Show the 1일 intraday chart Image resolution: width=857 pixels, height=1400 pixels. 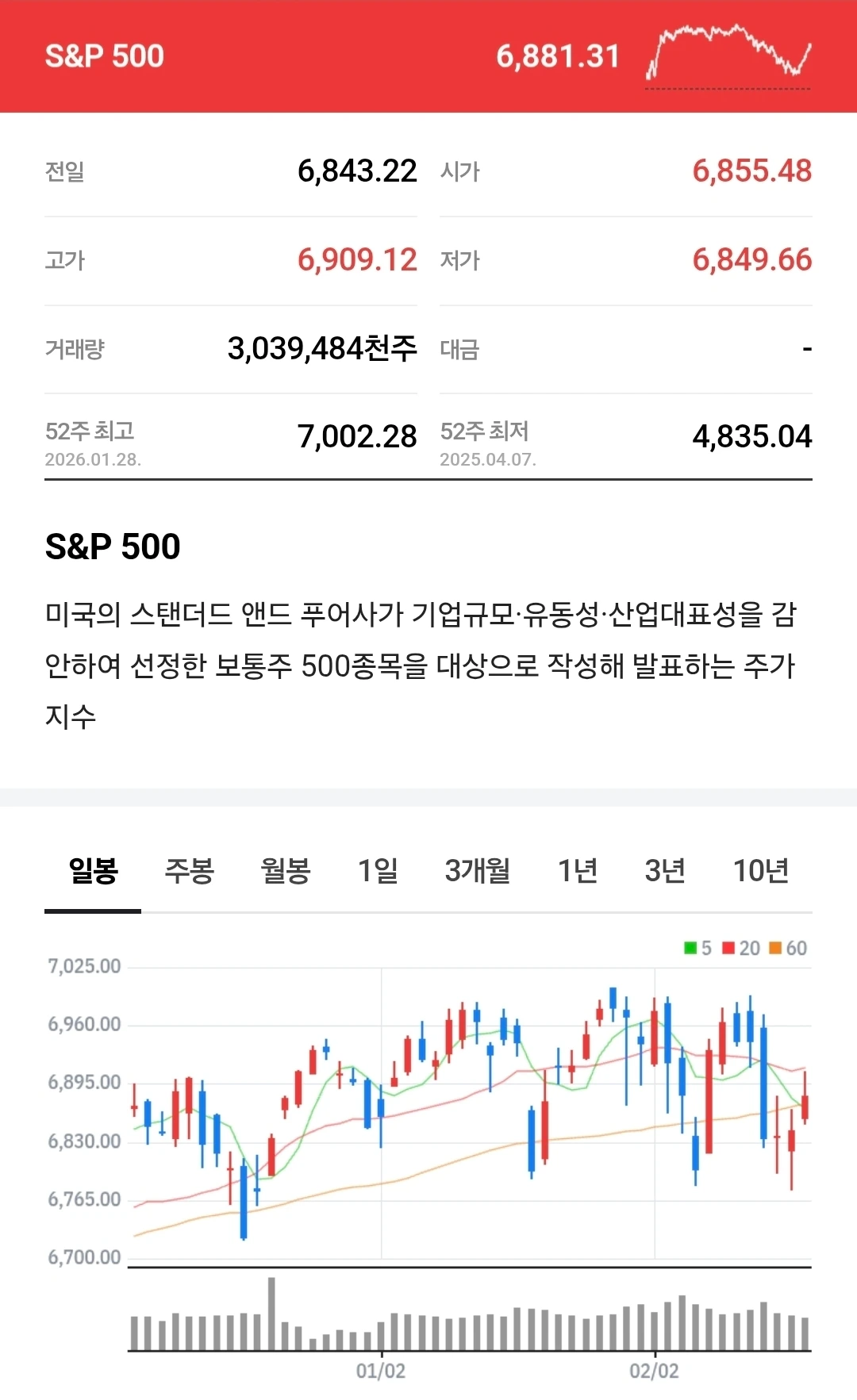(378, 871)
